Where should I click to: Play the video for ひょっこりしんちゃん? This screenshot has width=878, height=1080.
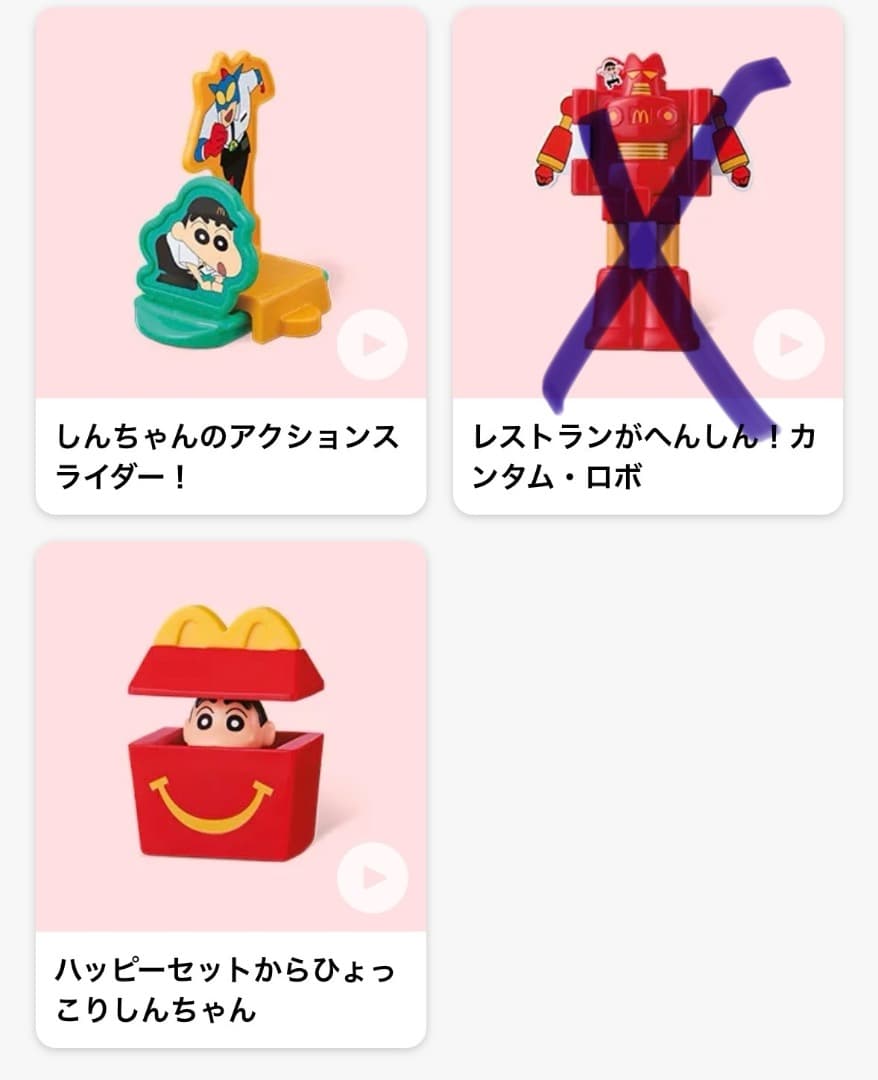[372, 878]
